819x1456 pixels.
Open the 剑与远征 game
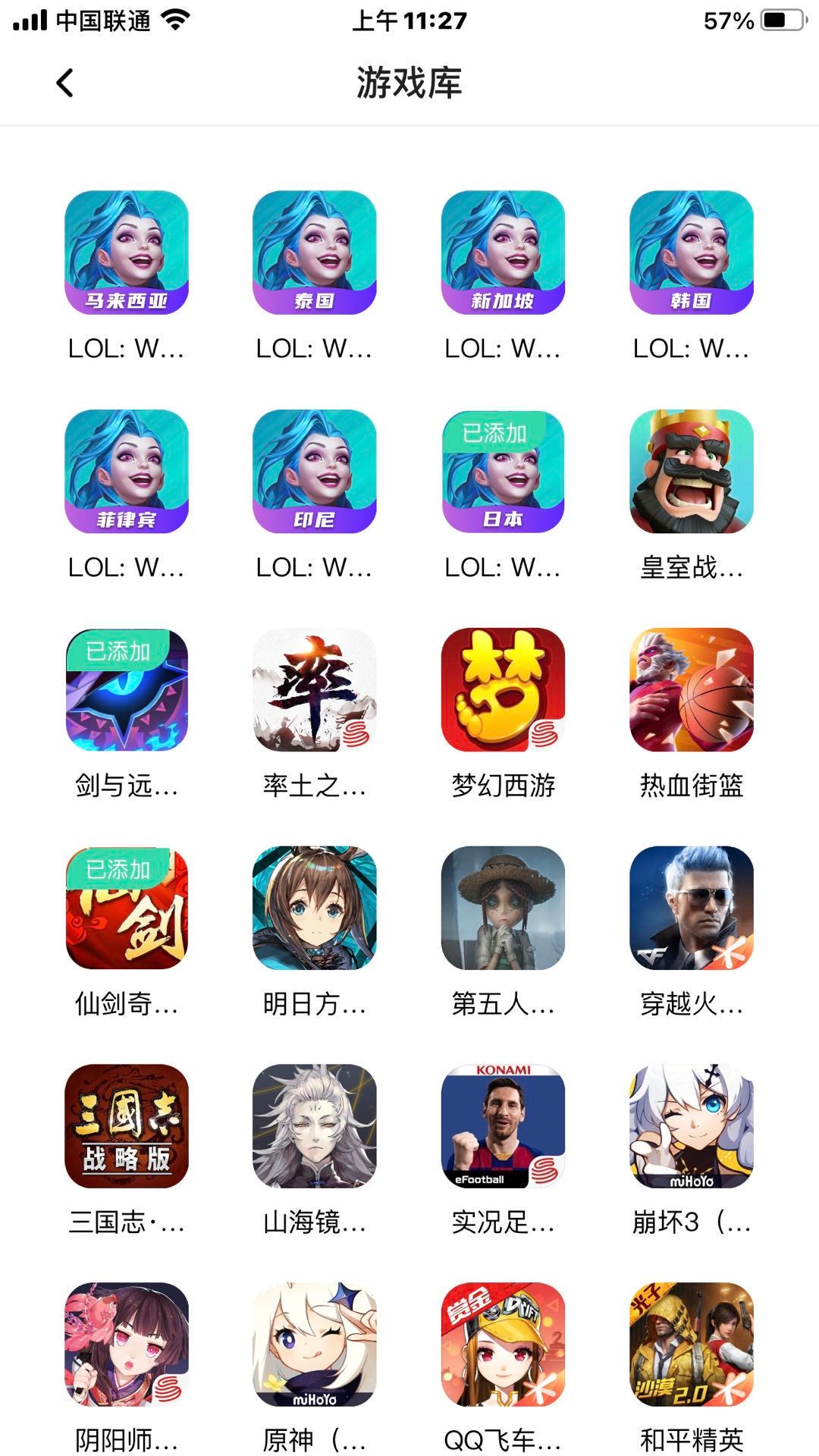(x=126, y=689)
